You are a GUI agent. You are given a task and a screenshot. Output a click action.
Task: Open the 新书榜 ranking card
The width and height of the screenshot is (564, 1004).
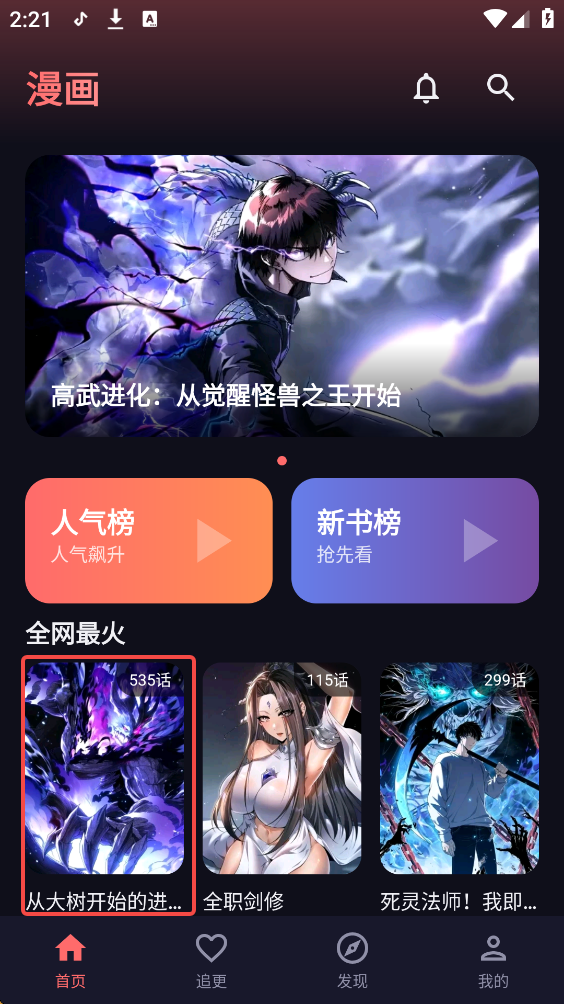415,540
